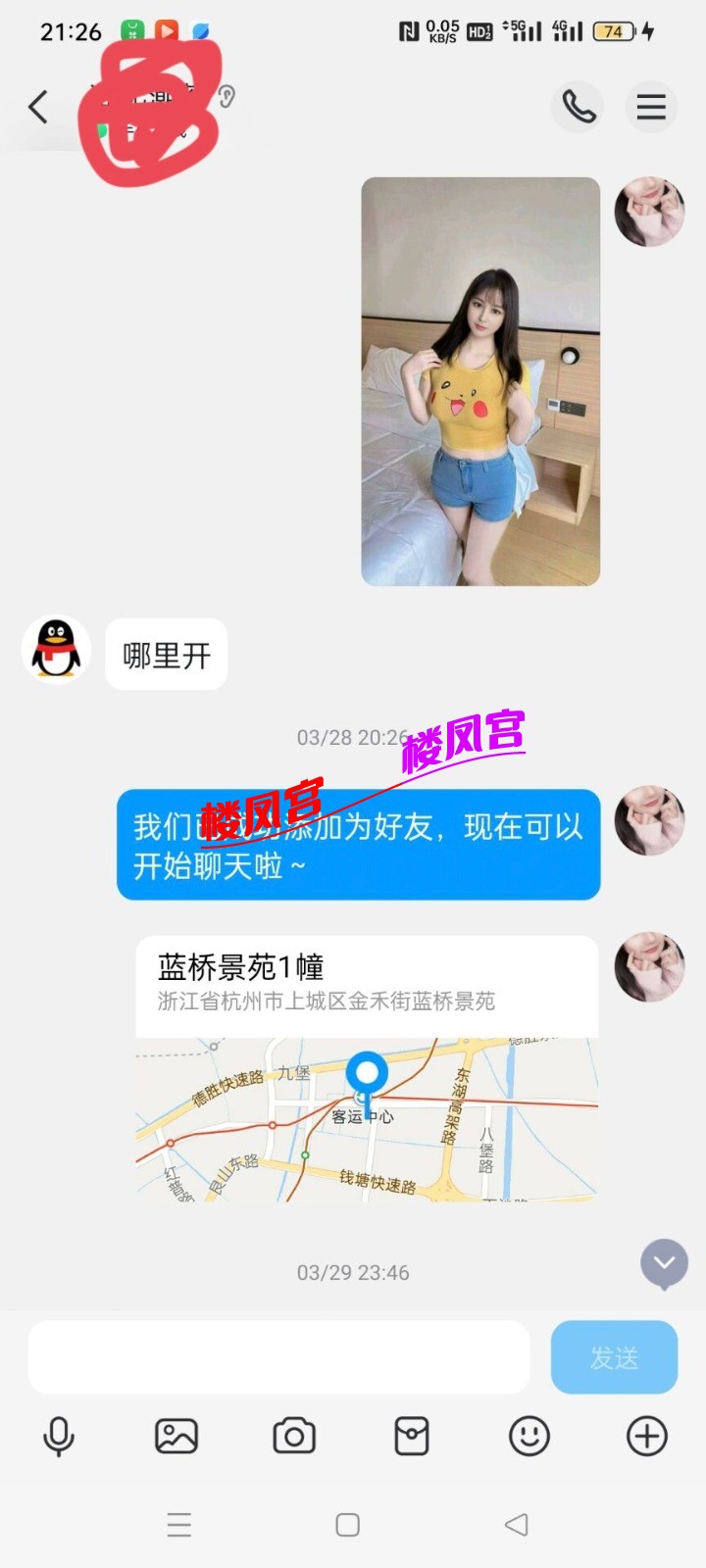Screen dimensions: 706x1568
Task: Tap the voice message microphone icon
Action: click(x=59, y=1436)
